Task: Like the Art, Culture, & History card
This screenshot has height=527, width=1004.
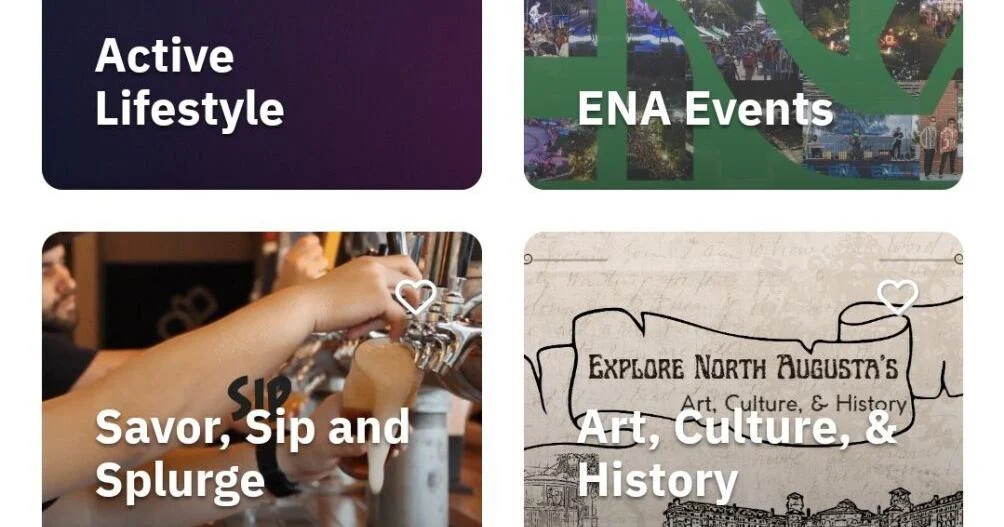Action: coord(897,296)
